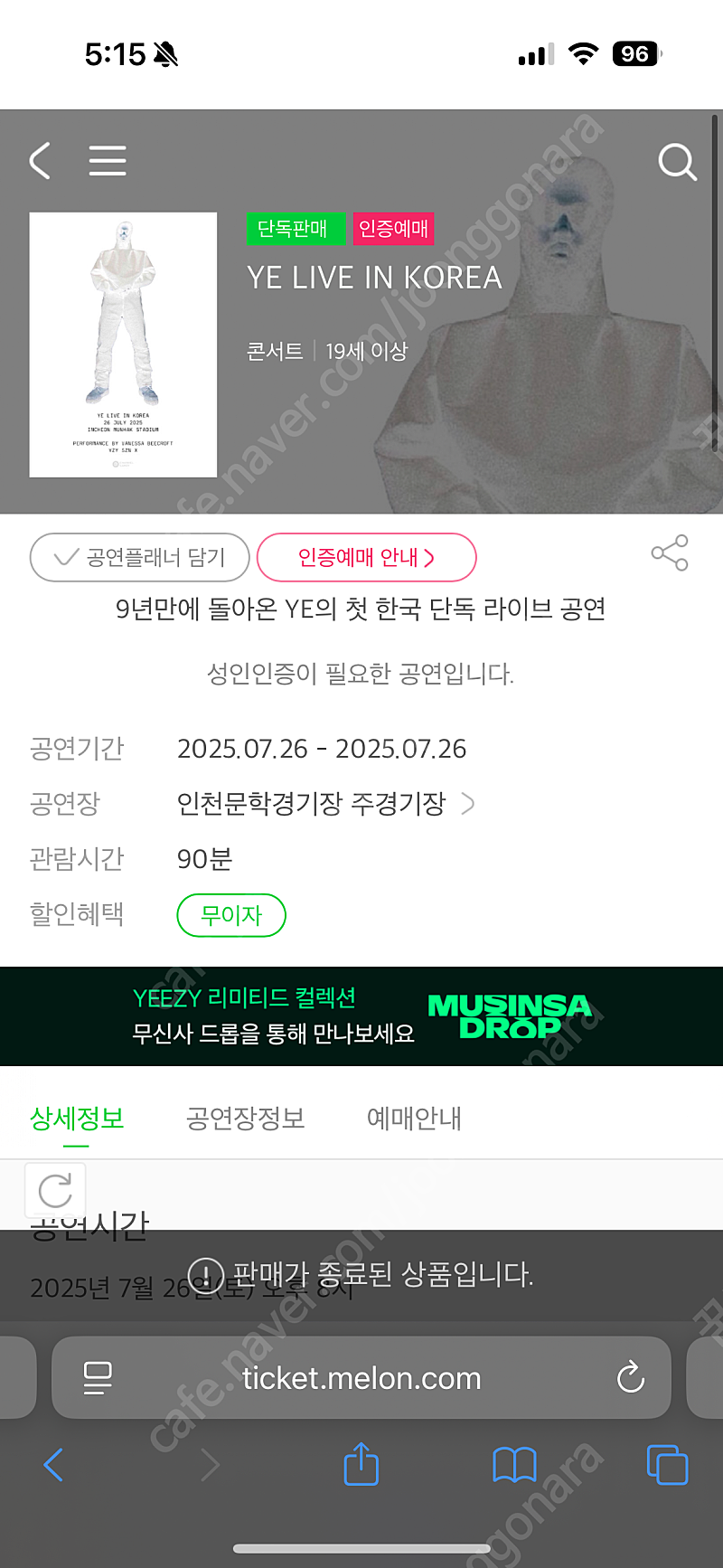
Task: Open 인증예매 안내 guide
Action: coord(367,557)
